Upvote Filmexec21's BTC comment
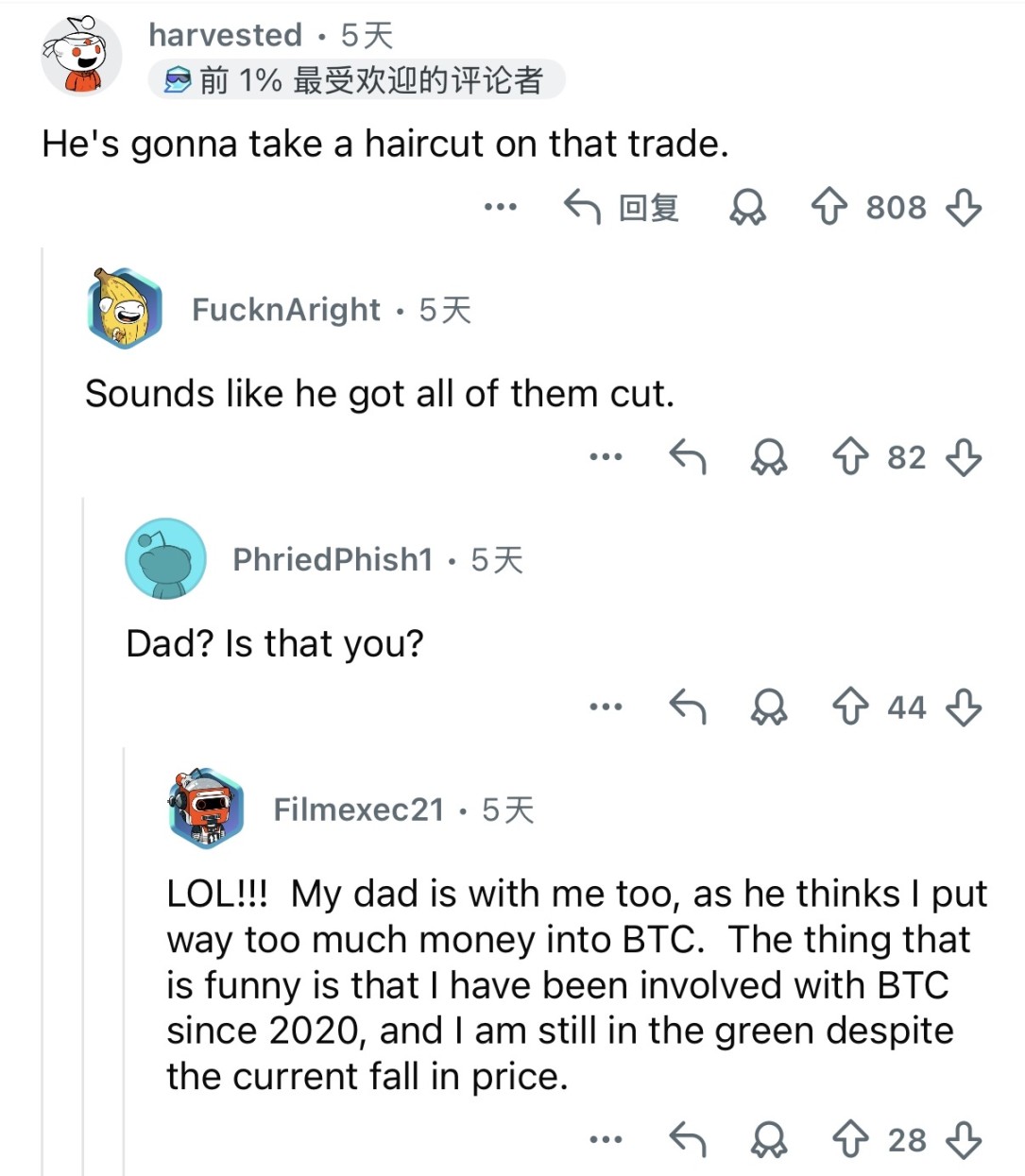 pyautogui.click(x=850, y=1139)
